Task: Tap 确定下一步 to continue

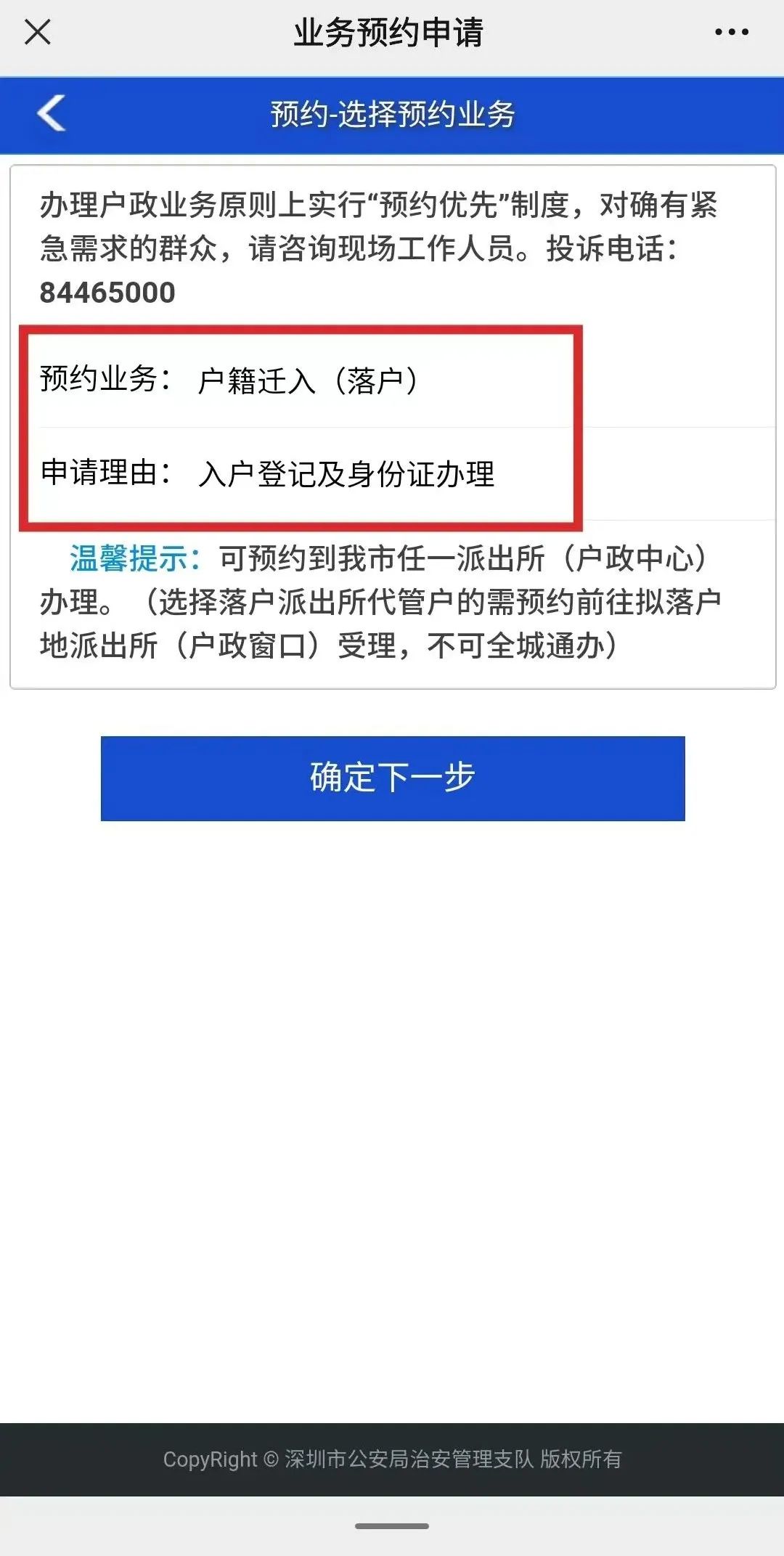Action: [x=393, y=778]
